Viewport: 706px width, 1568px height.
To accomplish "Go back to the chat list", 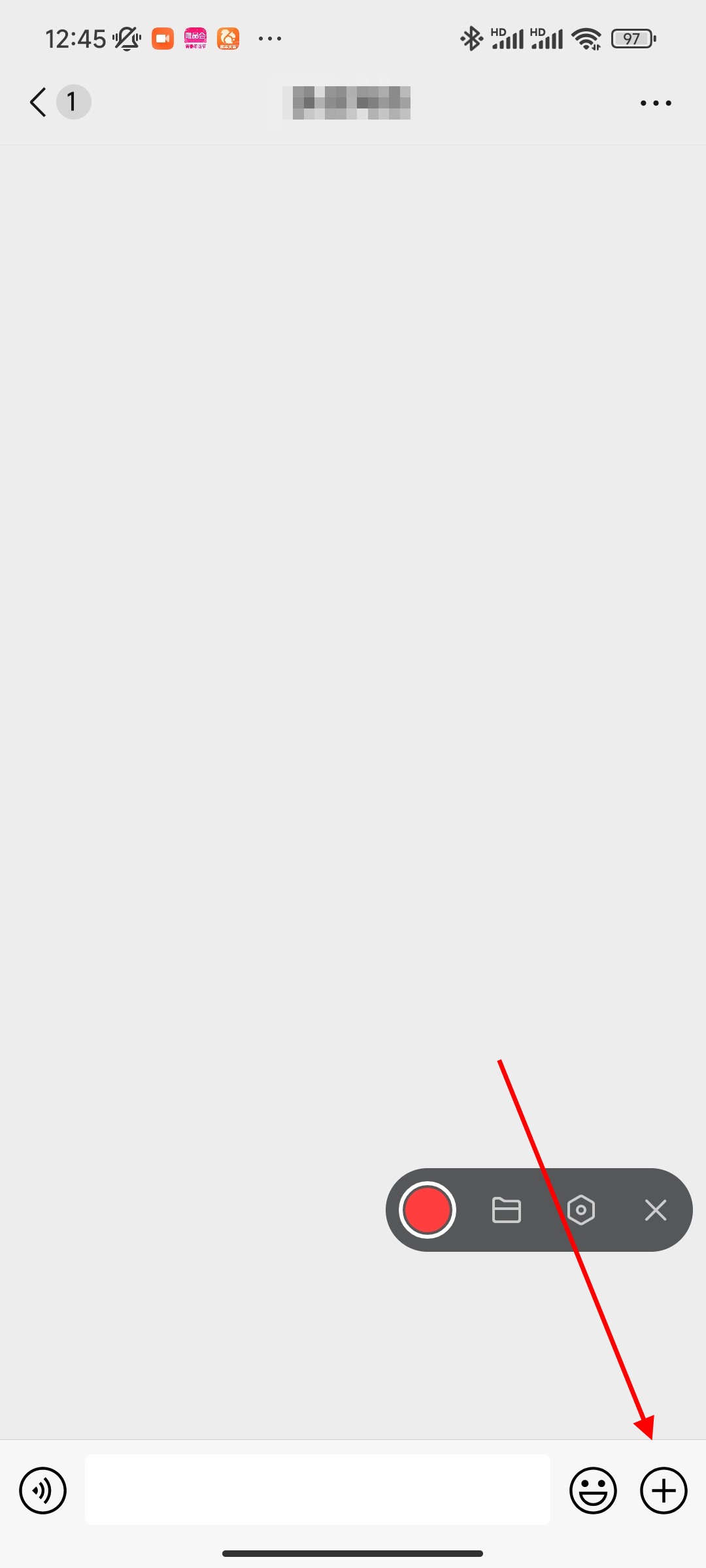I will [x=39, y=103].
